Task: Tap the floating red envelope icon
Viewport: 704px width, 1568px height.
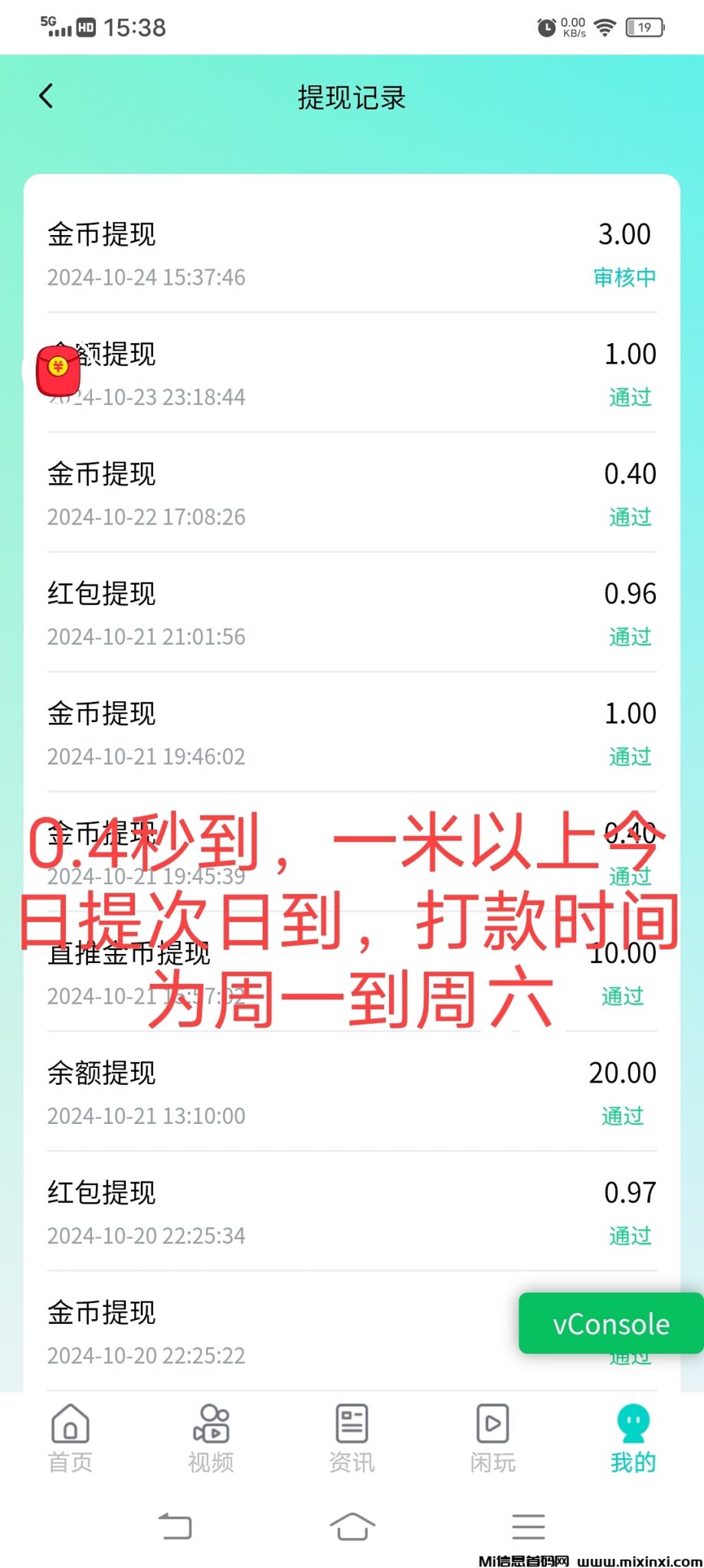Action: [x=58, y=370]
